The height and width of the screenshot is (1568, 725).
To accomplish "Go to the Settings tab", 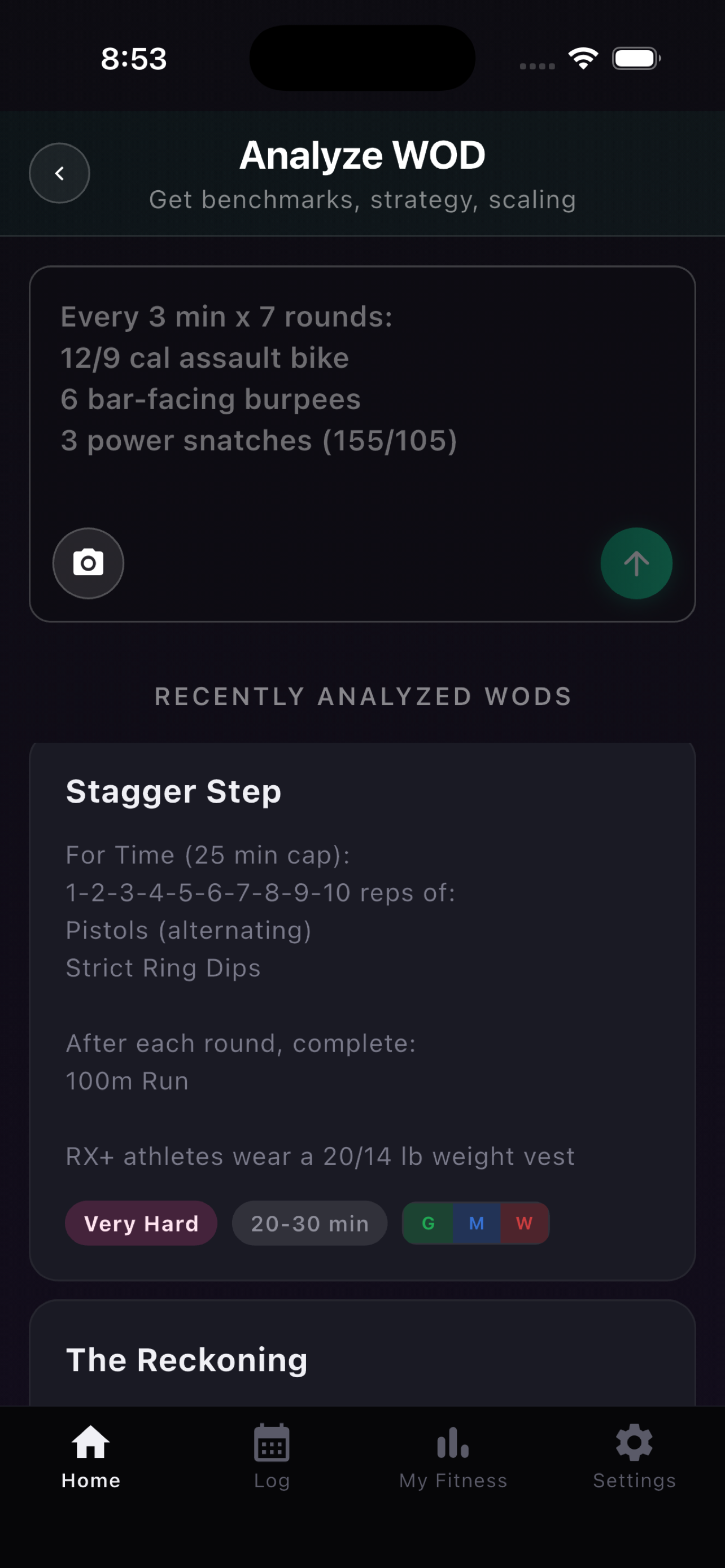I will (634, 1457).
